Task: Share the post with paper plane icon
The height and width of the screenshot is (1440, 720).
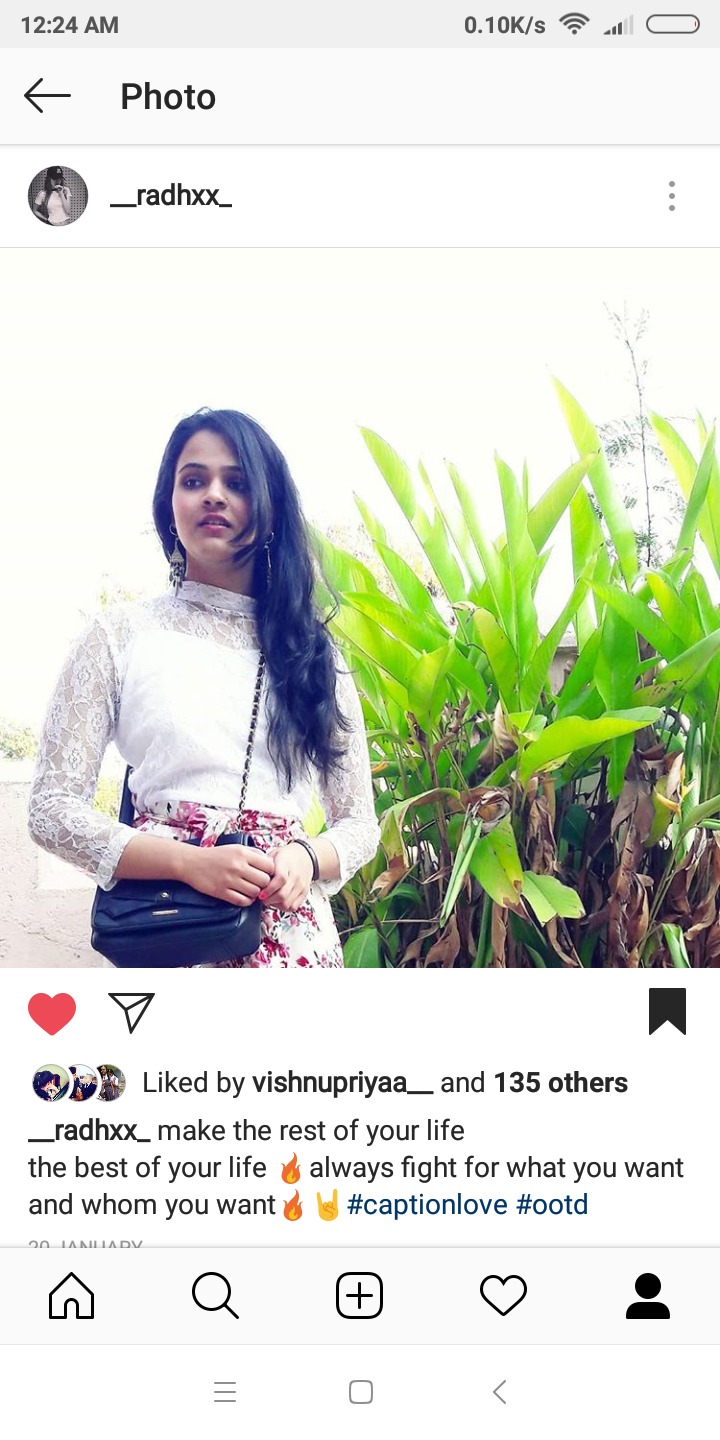Action: [131, 1012]
